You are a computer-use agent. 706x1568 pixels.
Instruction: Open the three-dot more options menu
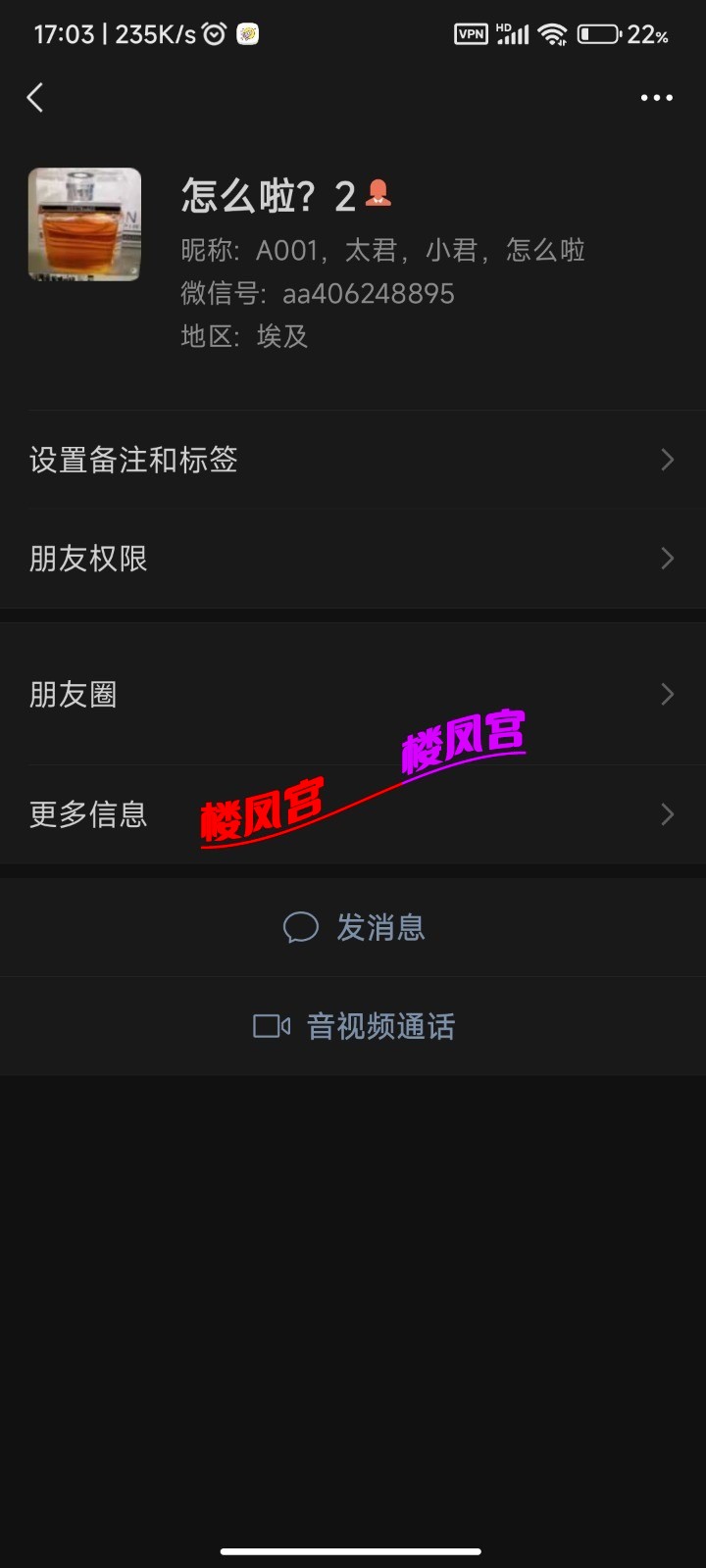[x=656, y=98]
